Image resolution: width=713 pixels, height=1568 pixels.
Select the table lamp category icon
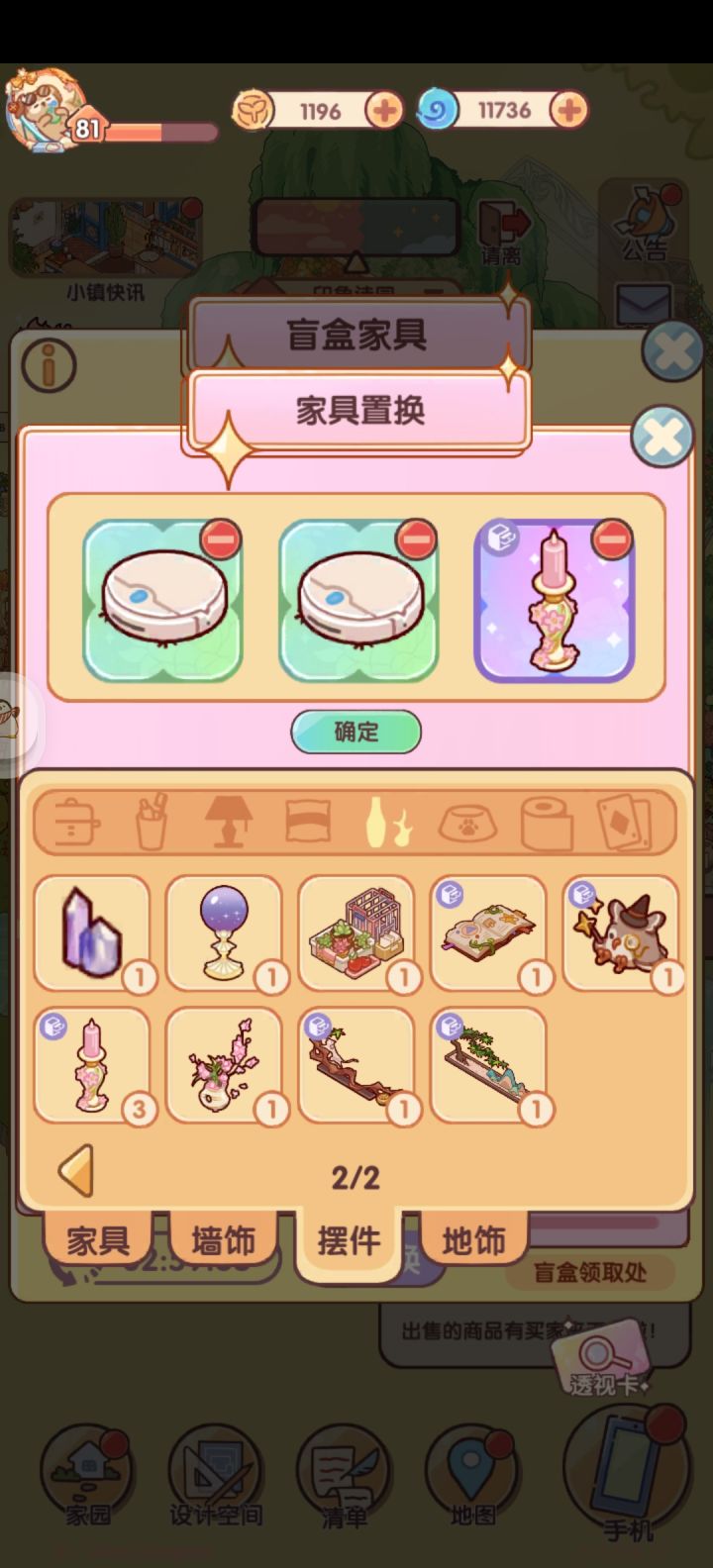229,823
